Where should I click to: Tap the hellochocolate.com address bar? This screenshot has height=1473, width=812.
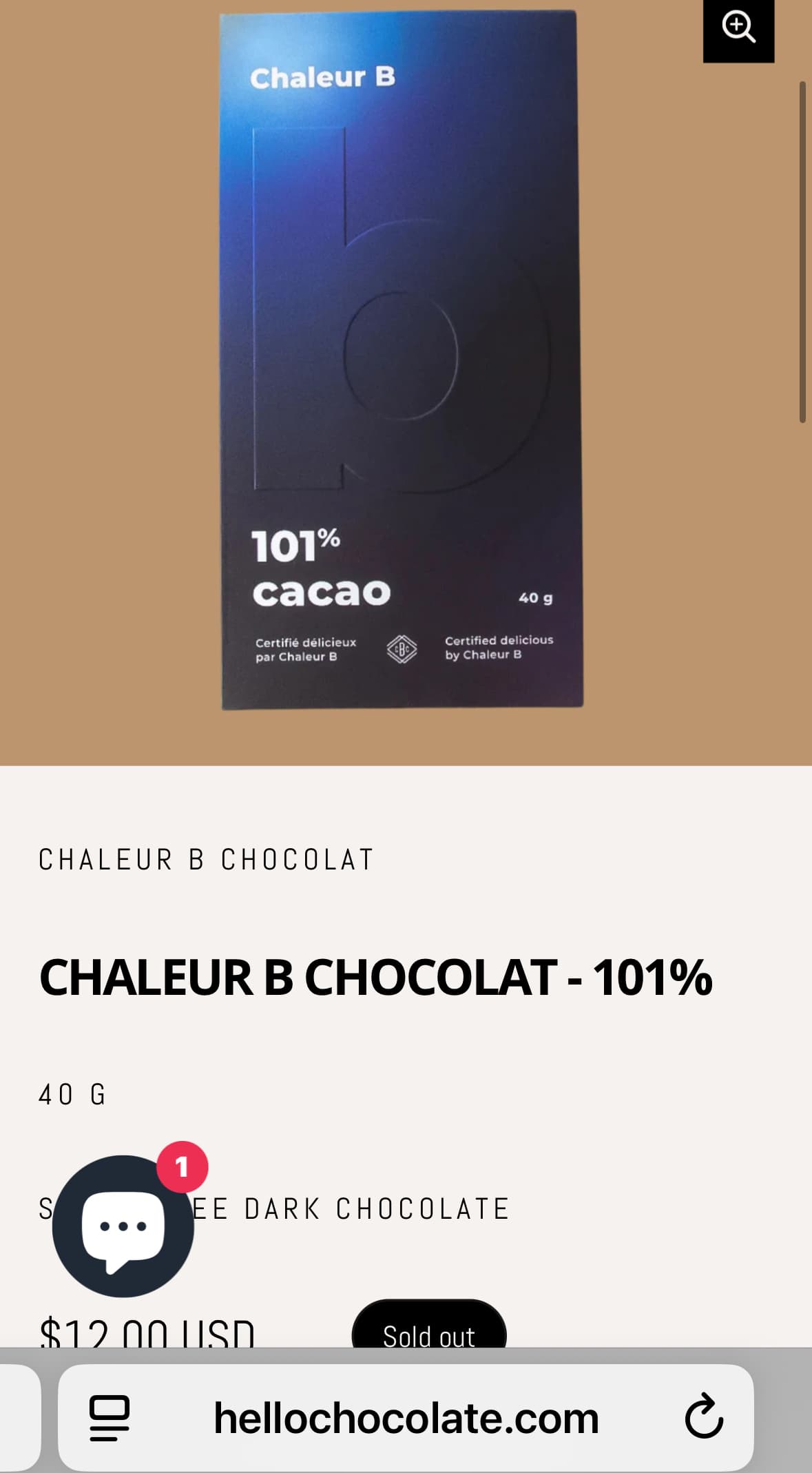406,1418
